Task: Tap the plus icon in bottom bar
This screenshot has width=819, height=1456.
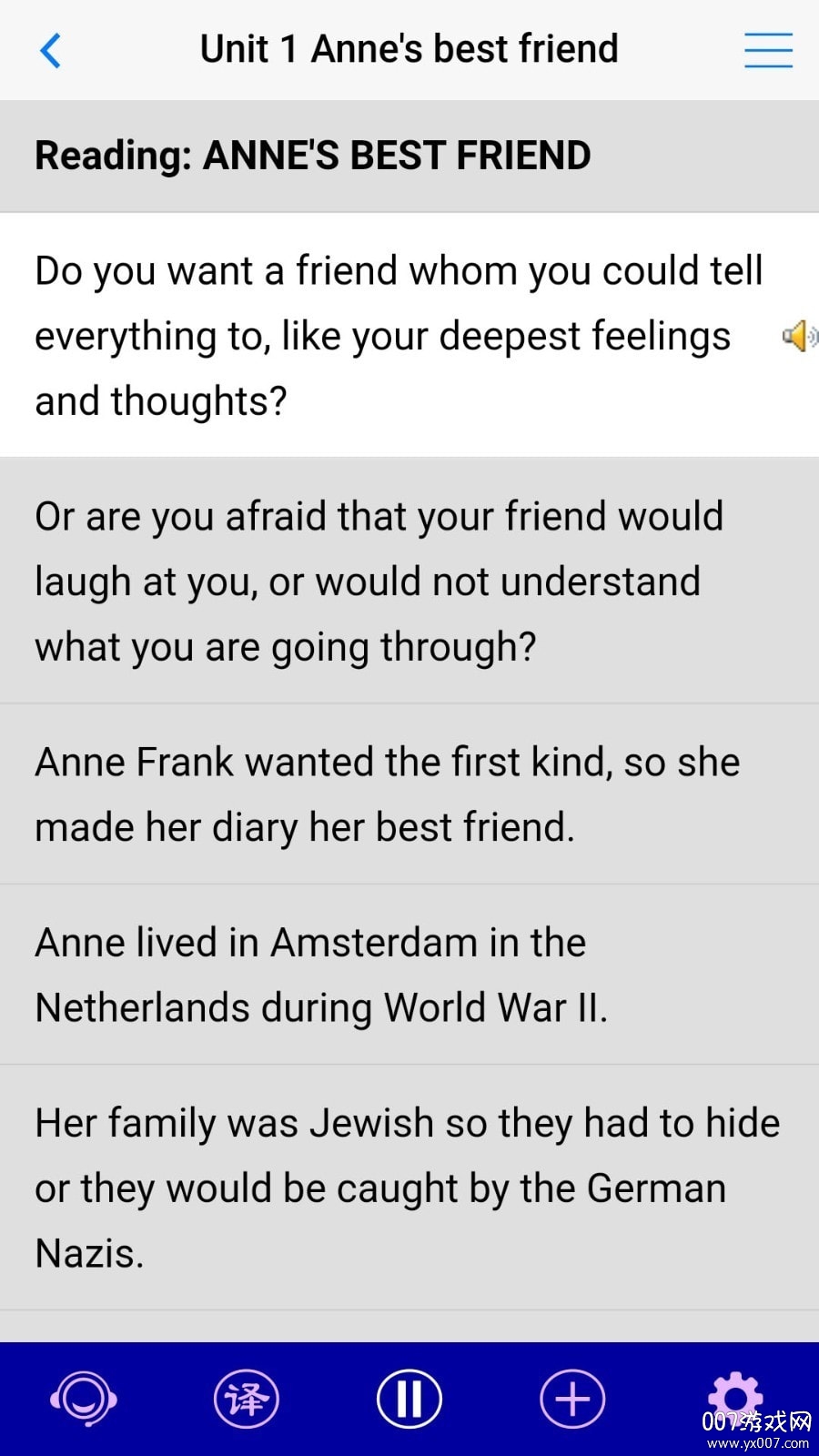Action: (x=572, y=1399)
